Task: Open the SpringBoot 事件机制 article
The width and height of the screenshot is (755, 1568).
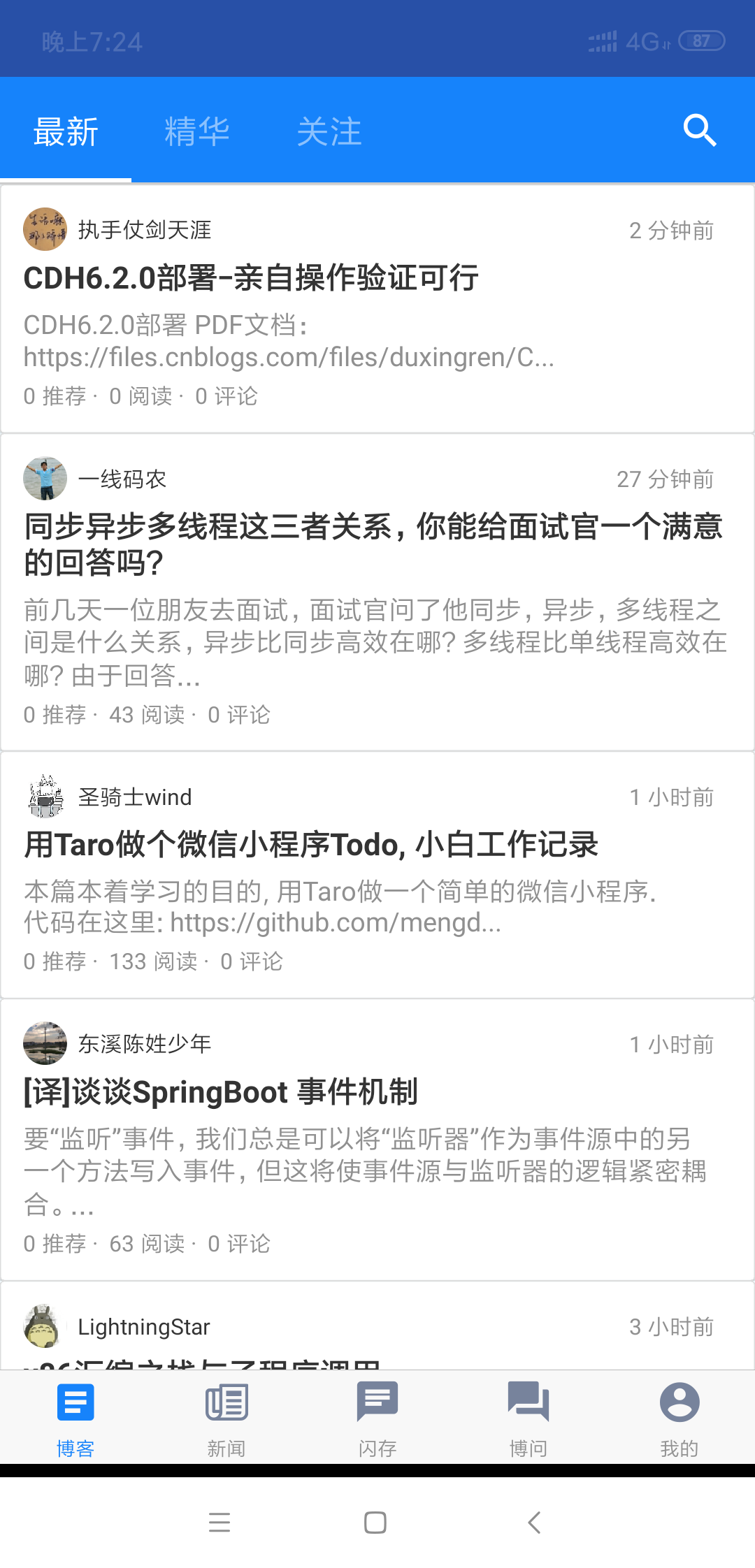Action: [x=221, y=1091]
